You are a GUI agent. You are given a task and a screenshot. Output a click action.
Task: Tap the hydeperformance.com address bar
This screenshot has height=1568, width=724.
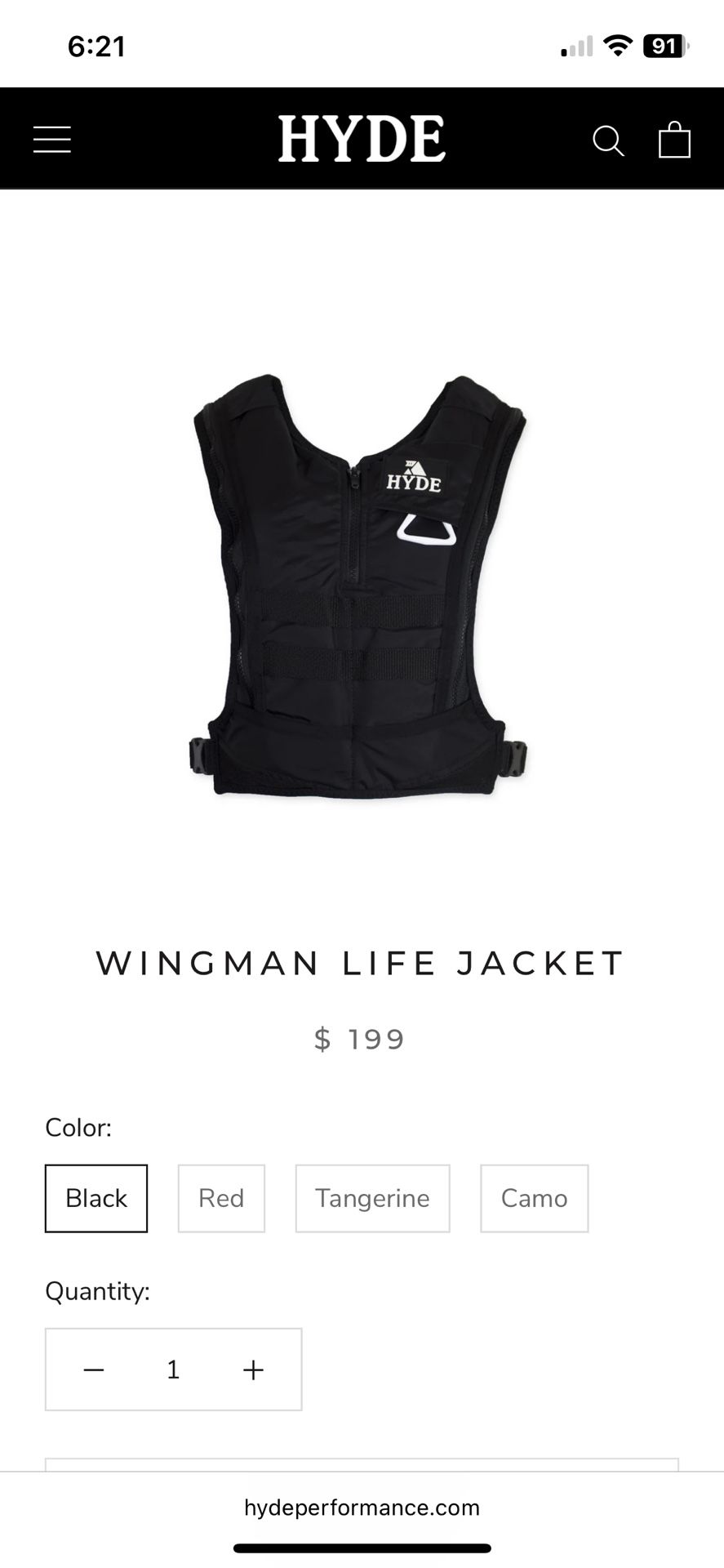pyautogui.click(x=362, y=1508)
